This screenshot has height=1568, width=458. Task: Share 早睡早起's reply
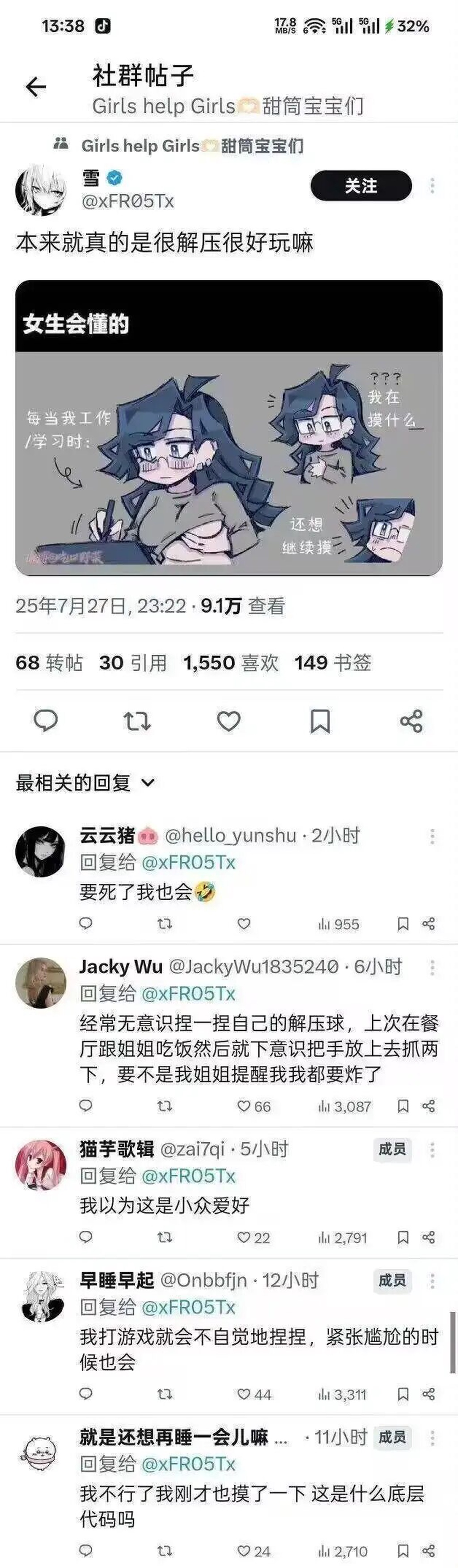point(429,1394)
